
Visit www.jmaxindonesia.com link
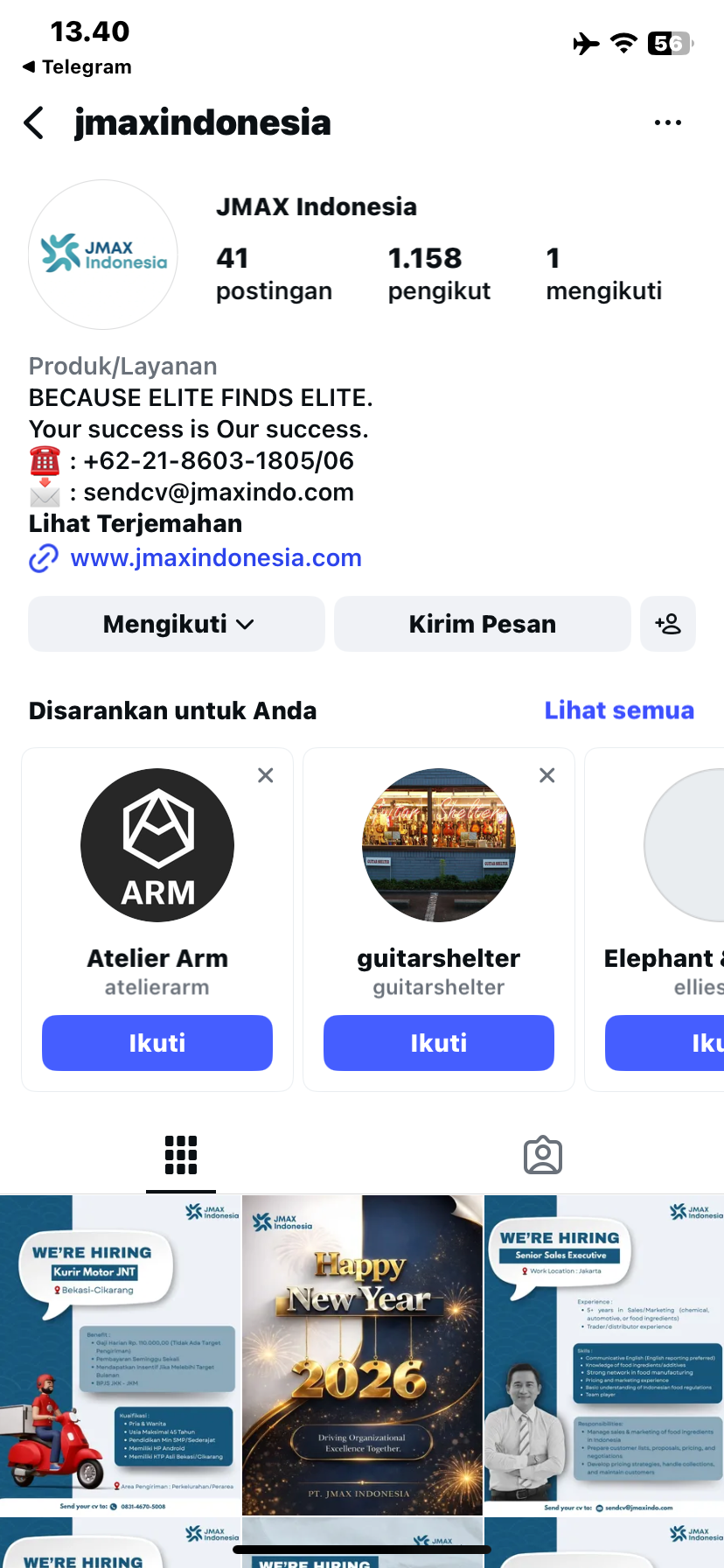(216, 558)
